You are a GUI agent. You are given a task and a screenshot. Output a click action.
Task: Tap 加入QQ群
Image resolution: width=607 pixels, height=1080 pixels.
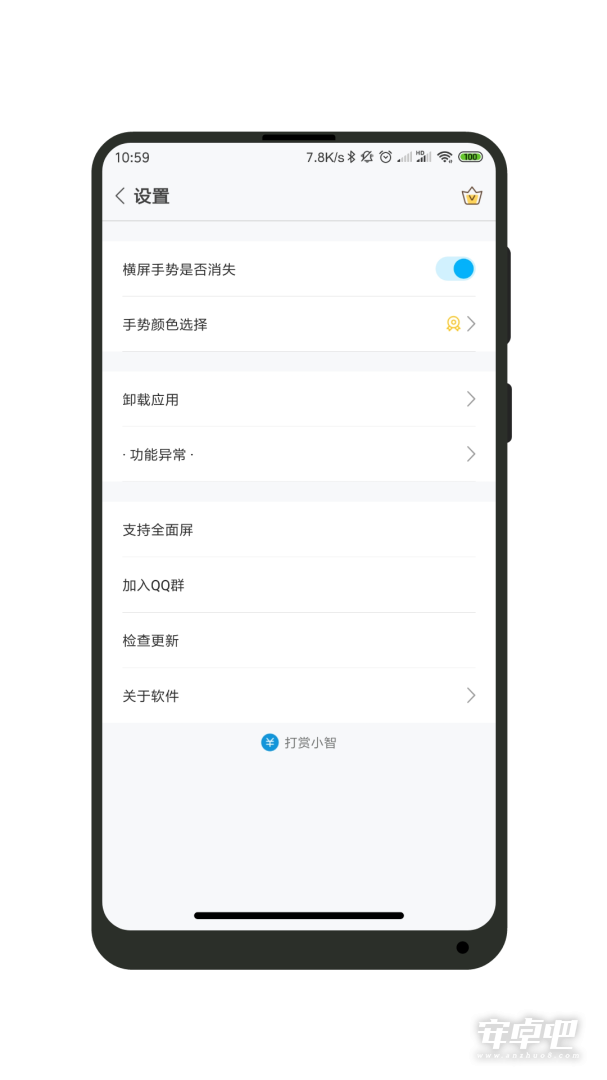tap(298, 585)
